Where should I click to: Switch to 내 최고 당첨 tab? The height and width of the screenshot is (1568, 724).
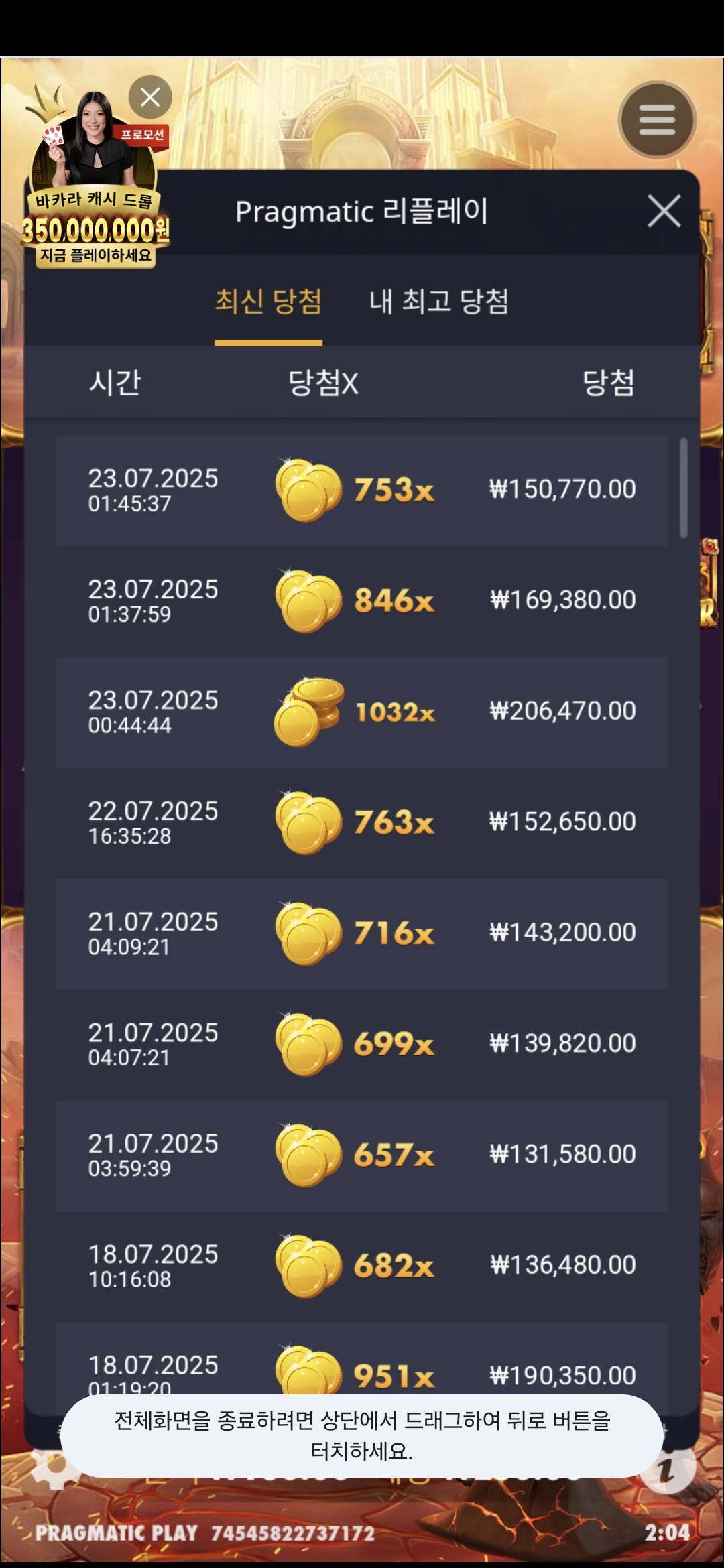pos(439,302)
